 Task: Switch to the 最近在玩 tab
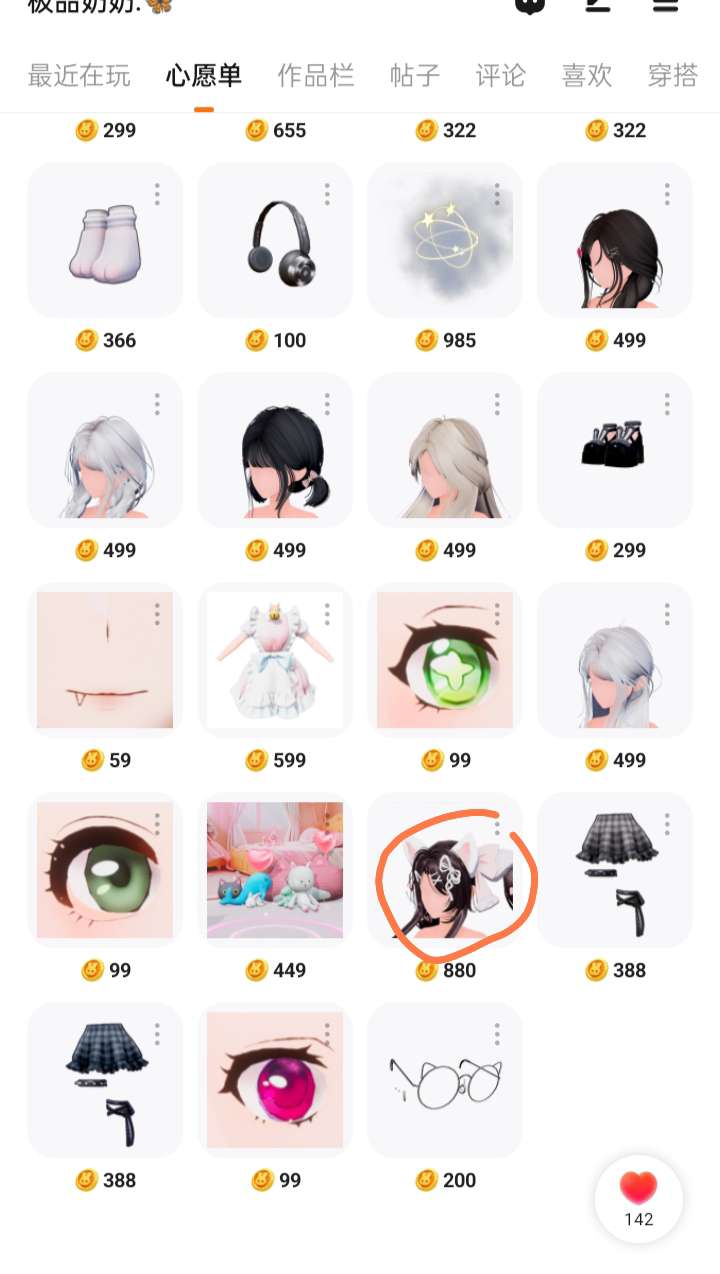[79, 75]
